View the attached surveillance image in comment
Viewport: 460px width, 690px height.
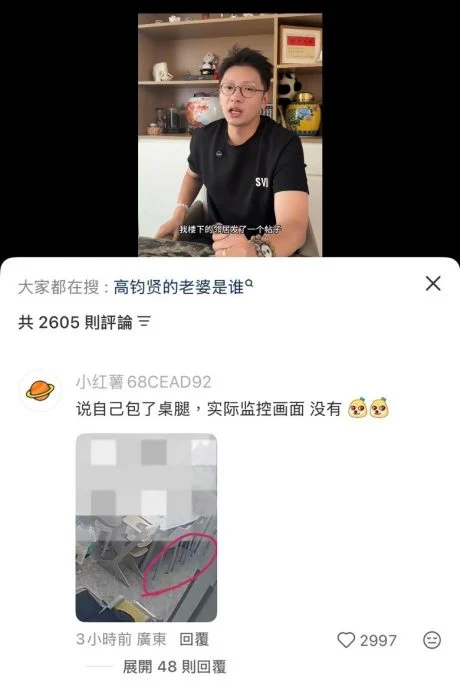[146, 527]
